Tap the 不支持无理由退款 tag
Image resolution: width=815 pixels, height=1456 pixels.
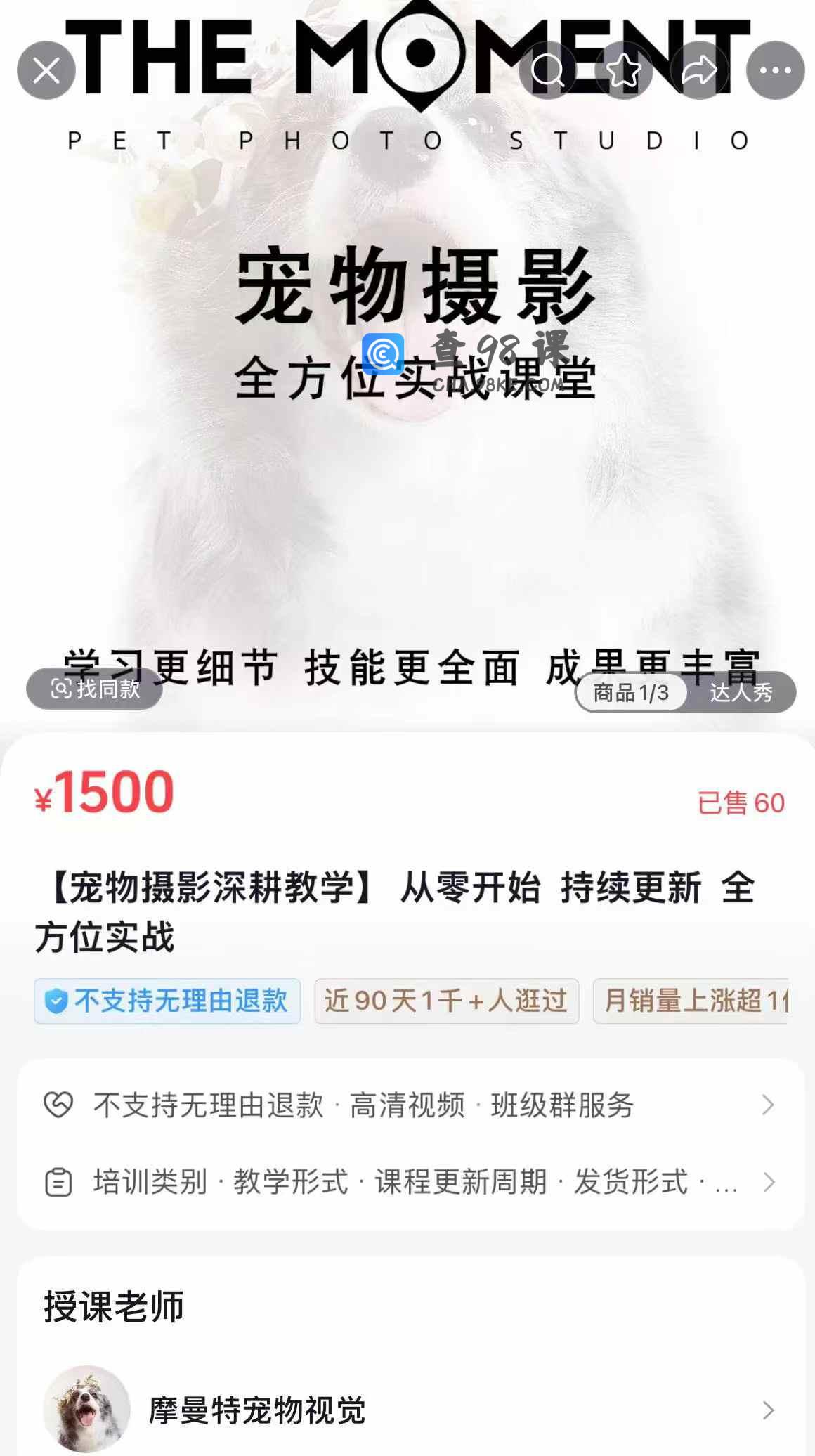[x=167, y=1001]
